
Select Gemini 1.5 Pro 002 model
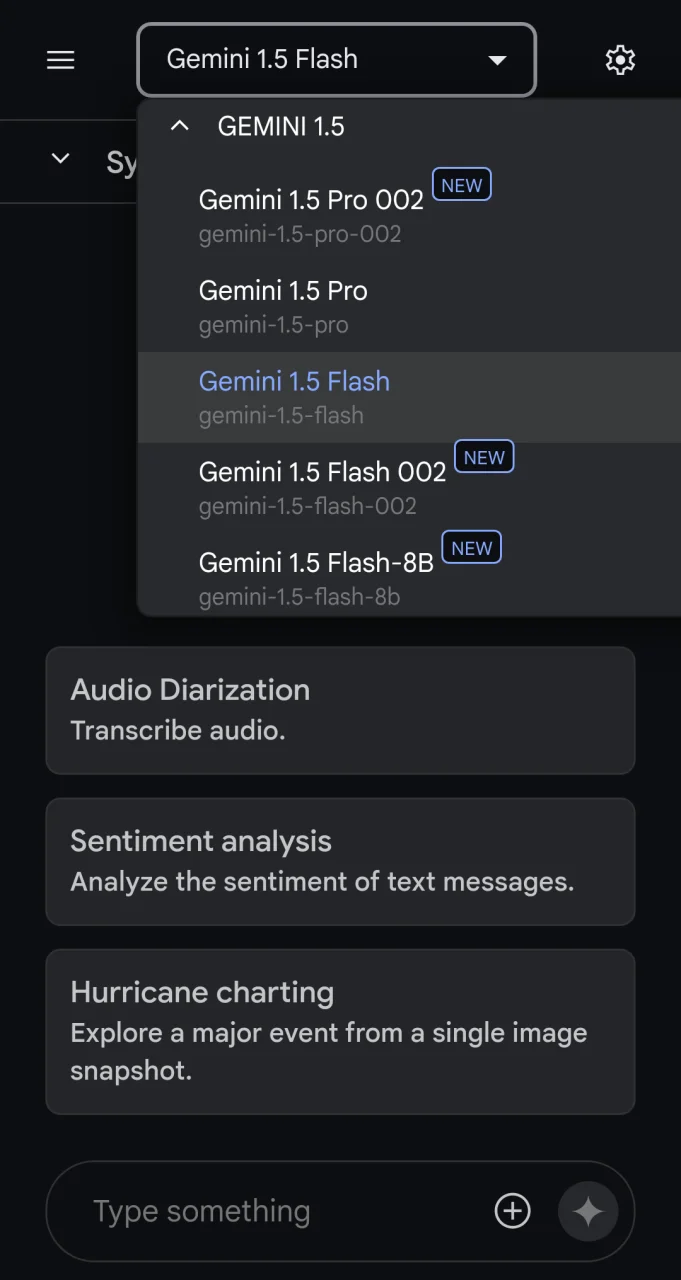[409, 216]
